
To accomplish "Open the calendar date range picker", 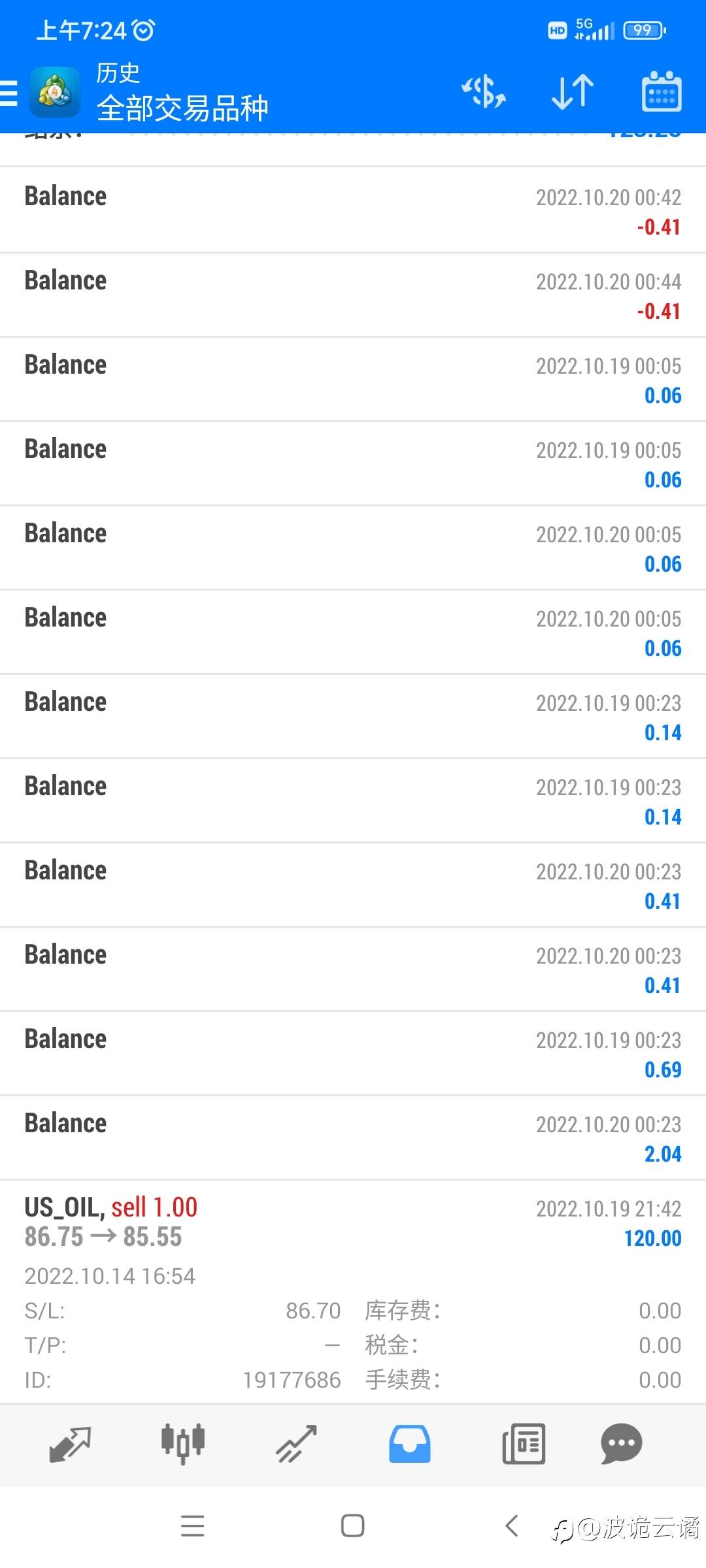I will click(661, 91).
